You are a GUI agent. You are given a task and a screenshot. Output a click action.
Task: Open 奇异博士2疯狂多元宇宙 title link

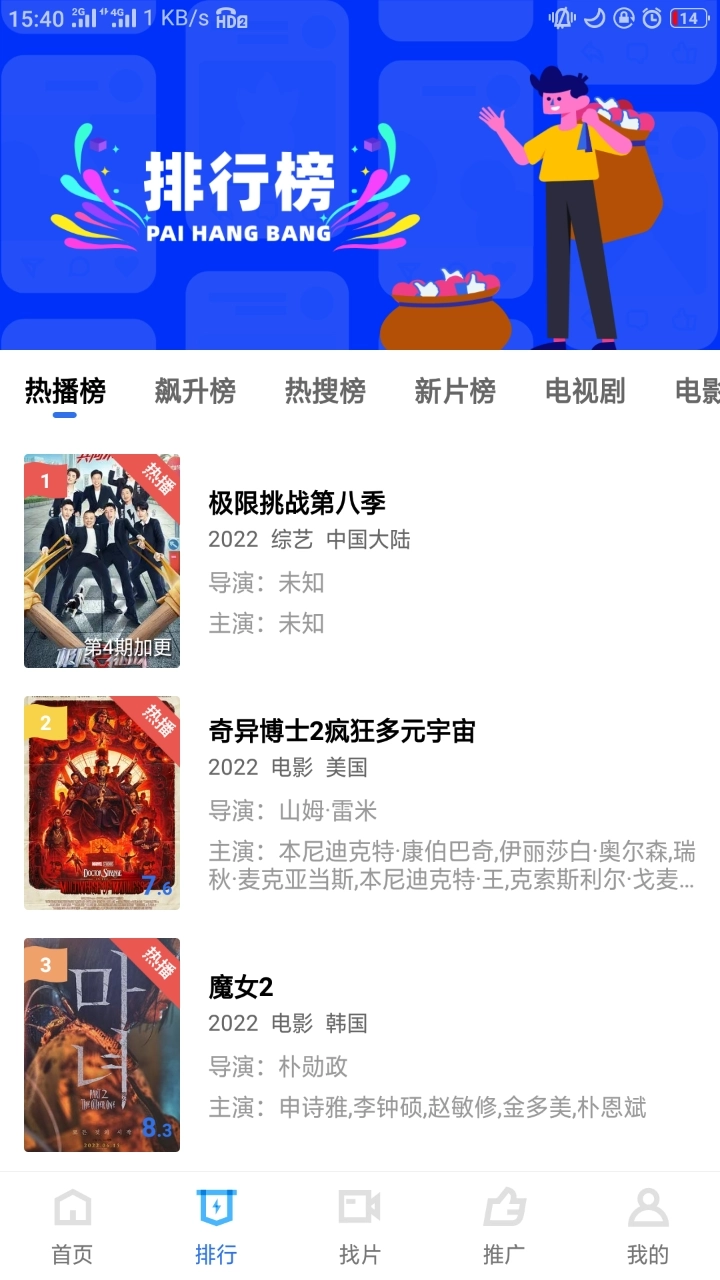(x=340, y=732)
